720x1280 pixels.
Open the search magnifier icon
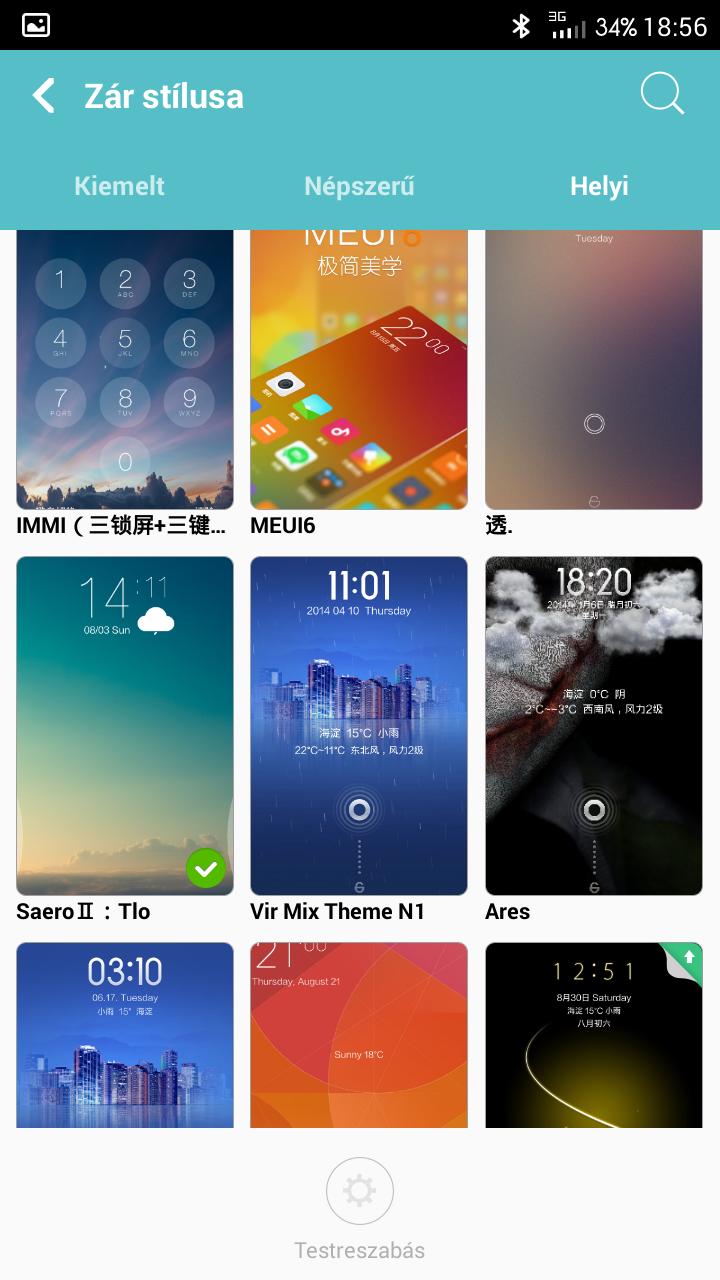pyautogui.click(x=662, y=95)
